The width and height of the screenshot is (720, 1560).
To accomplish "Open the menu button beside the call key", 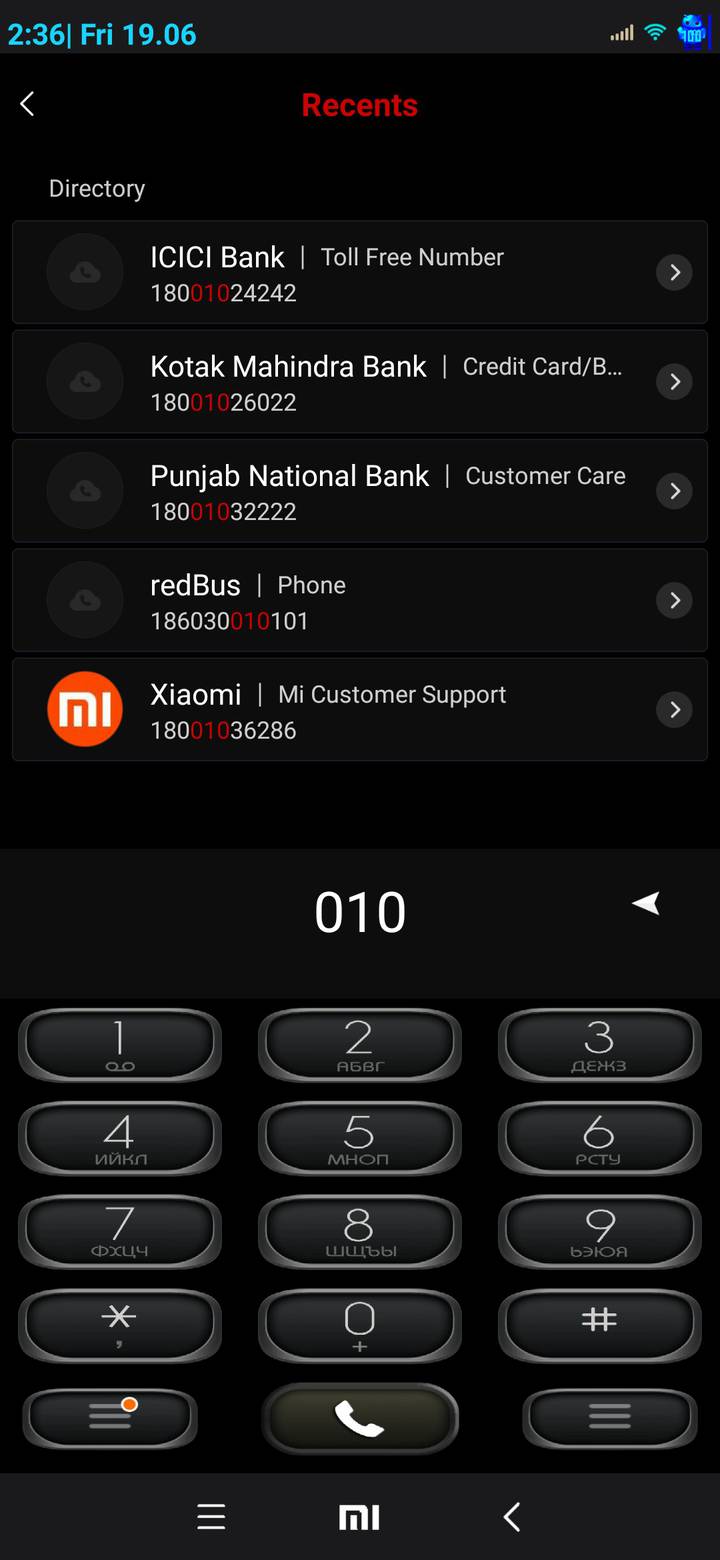I will coord(609,1418).
